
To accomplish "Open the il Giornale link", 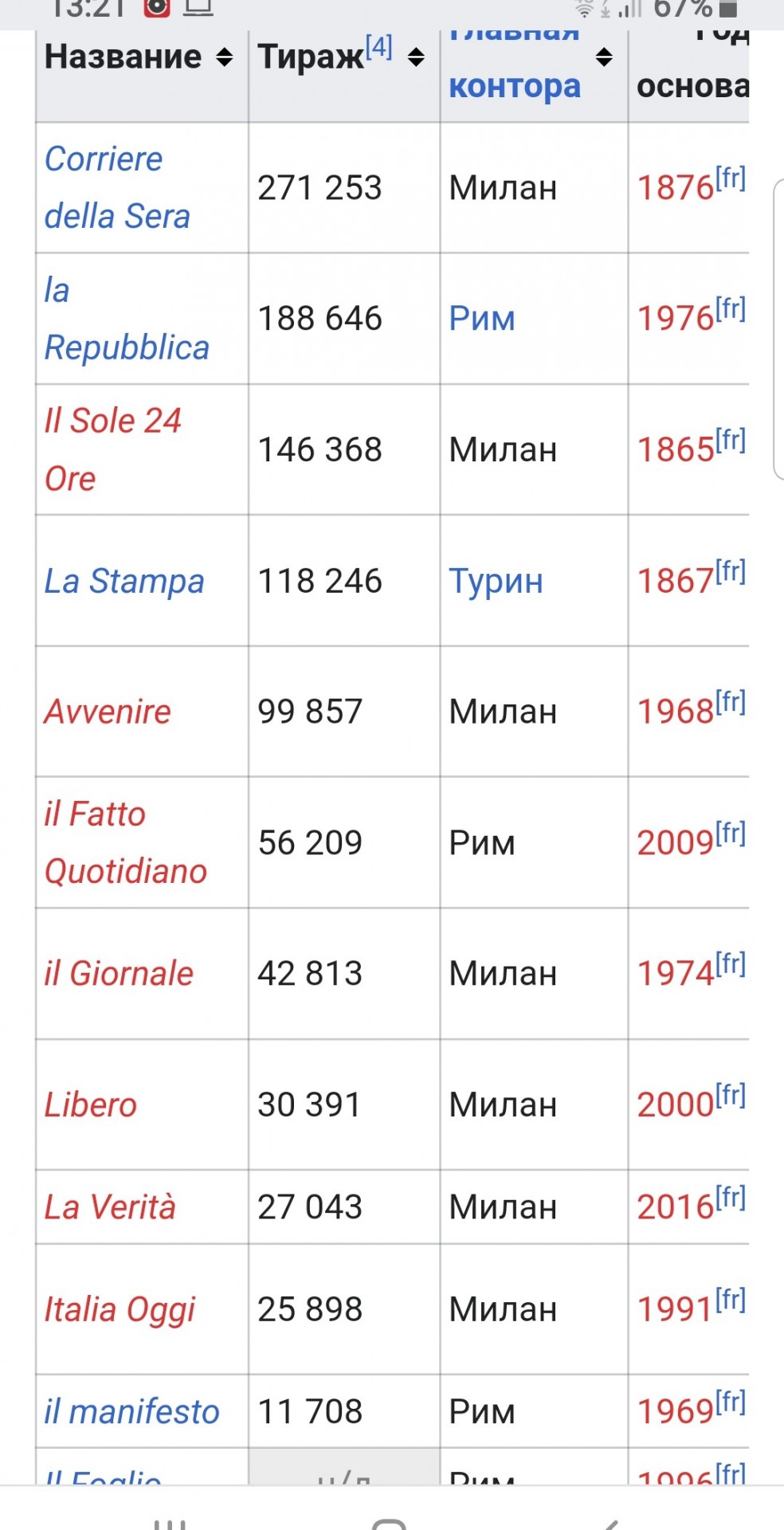I will pyautogui.click(x=119, y=974).
